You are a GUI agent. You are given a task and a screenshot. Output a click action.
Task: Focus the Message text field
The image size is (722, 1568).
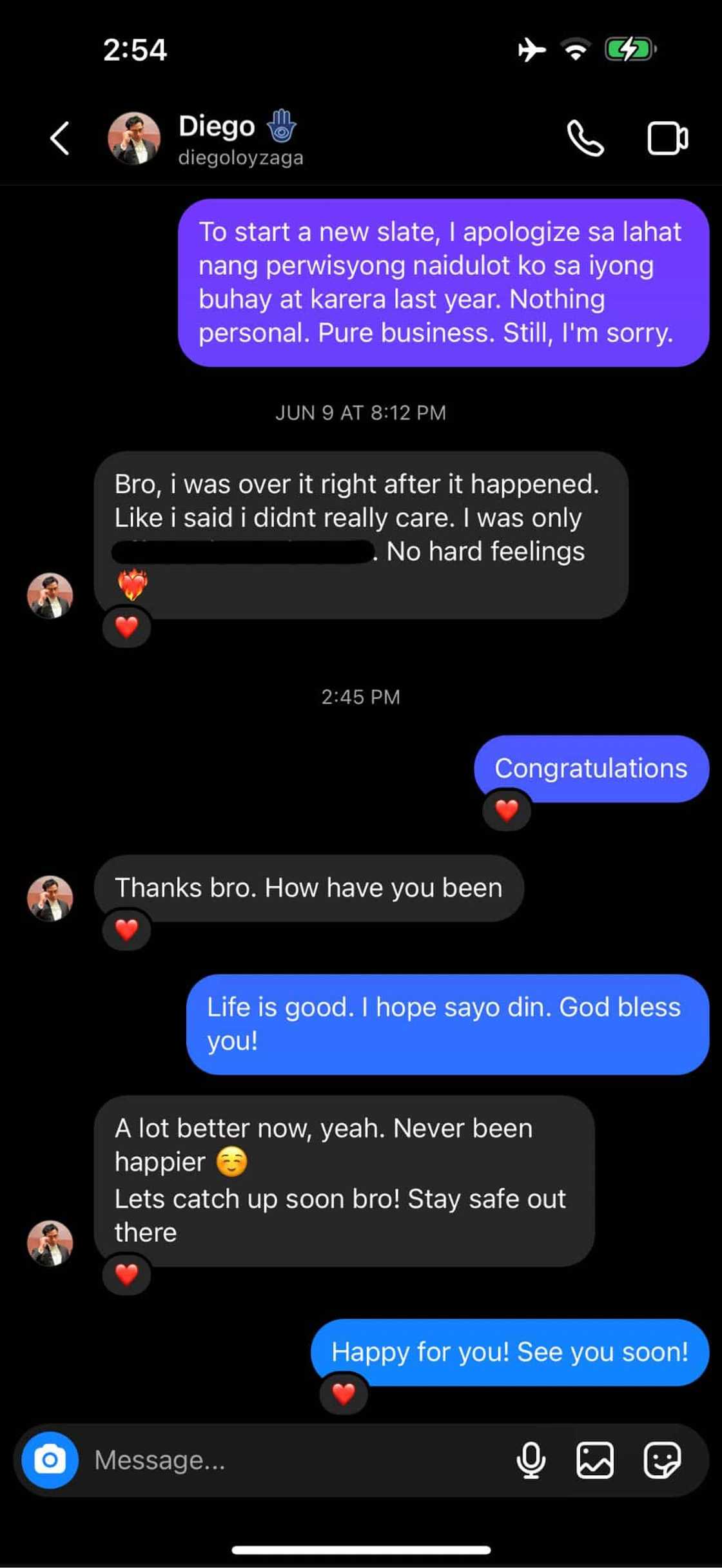[x=290, y=1460]
